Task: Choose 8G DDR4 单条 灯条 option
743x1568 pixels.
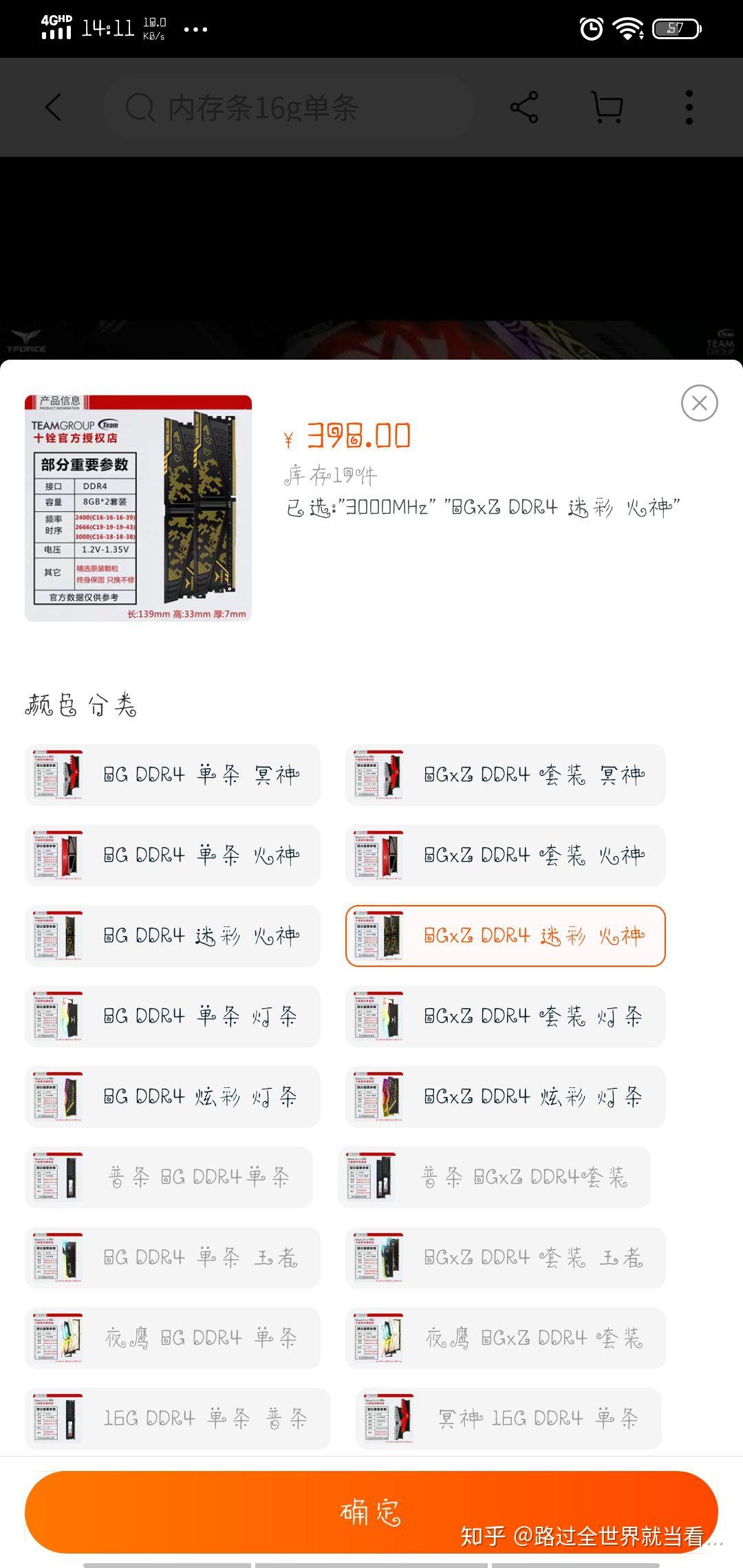Action: (173, 1016)
